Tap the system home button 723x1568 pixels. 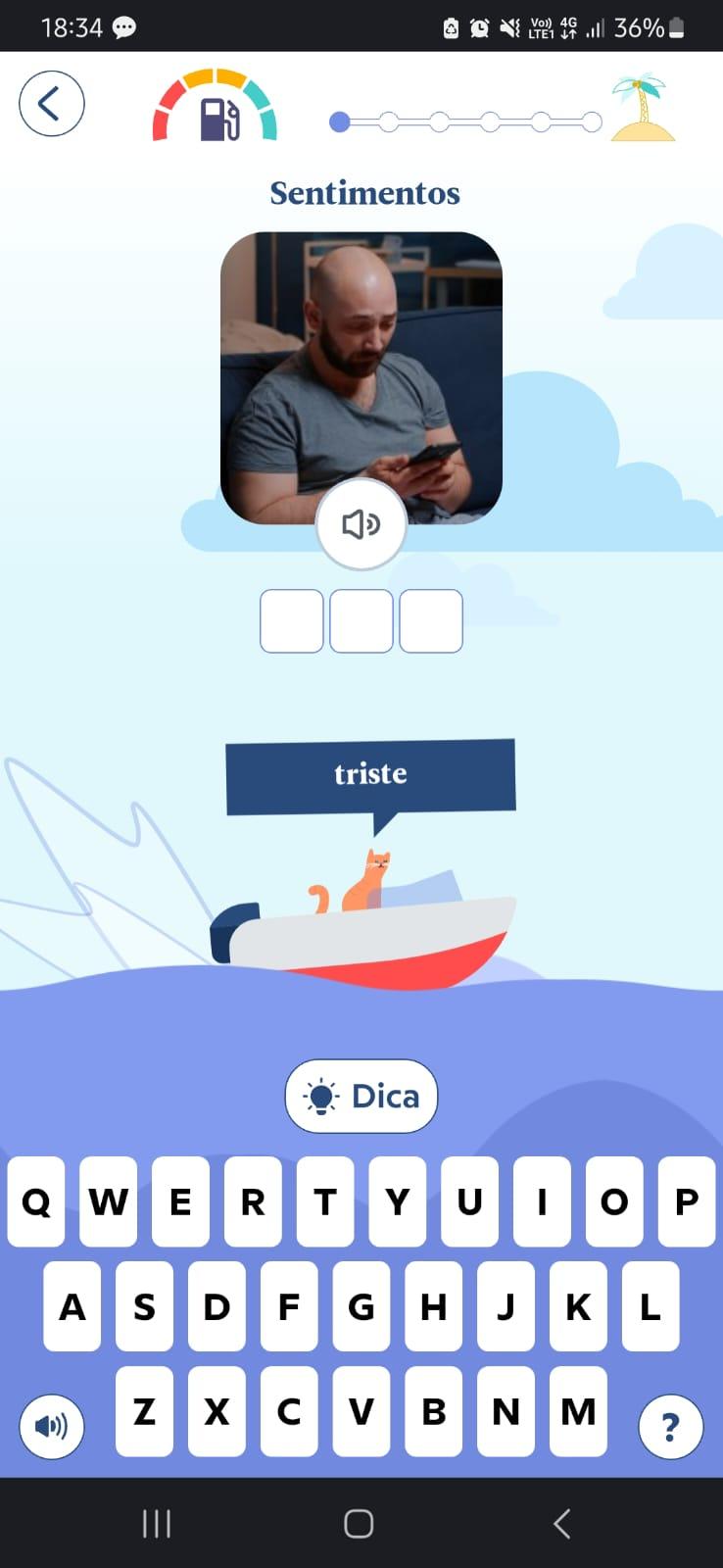[359, 1523]
